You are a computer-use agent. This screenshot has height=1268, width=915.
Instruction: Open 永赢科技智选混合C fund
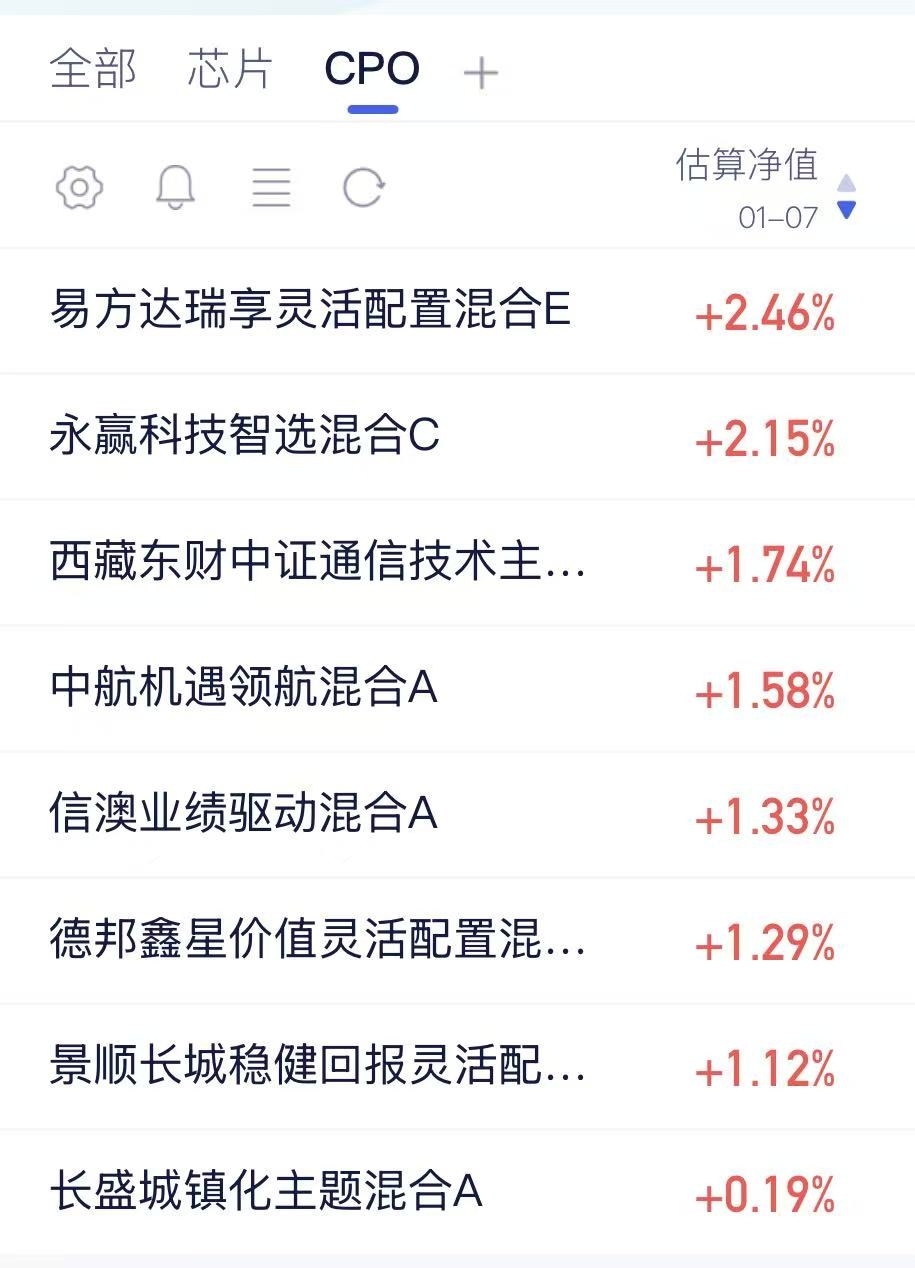(x=457, y=438)
